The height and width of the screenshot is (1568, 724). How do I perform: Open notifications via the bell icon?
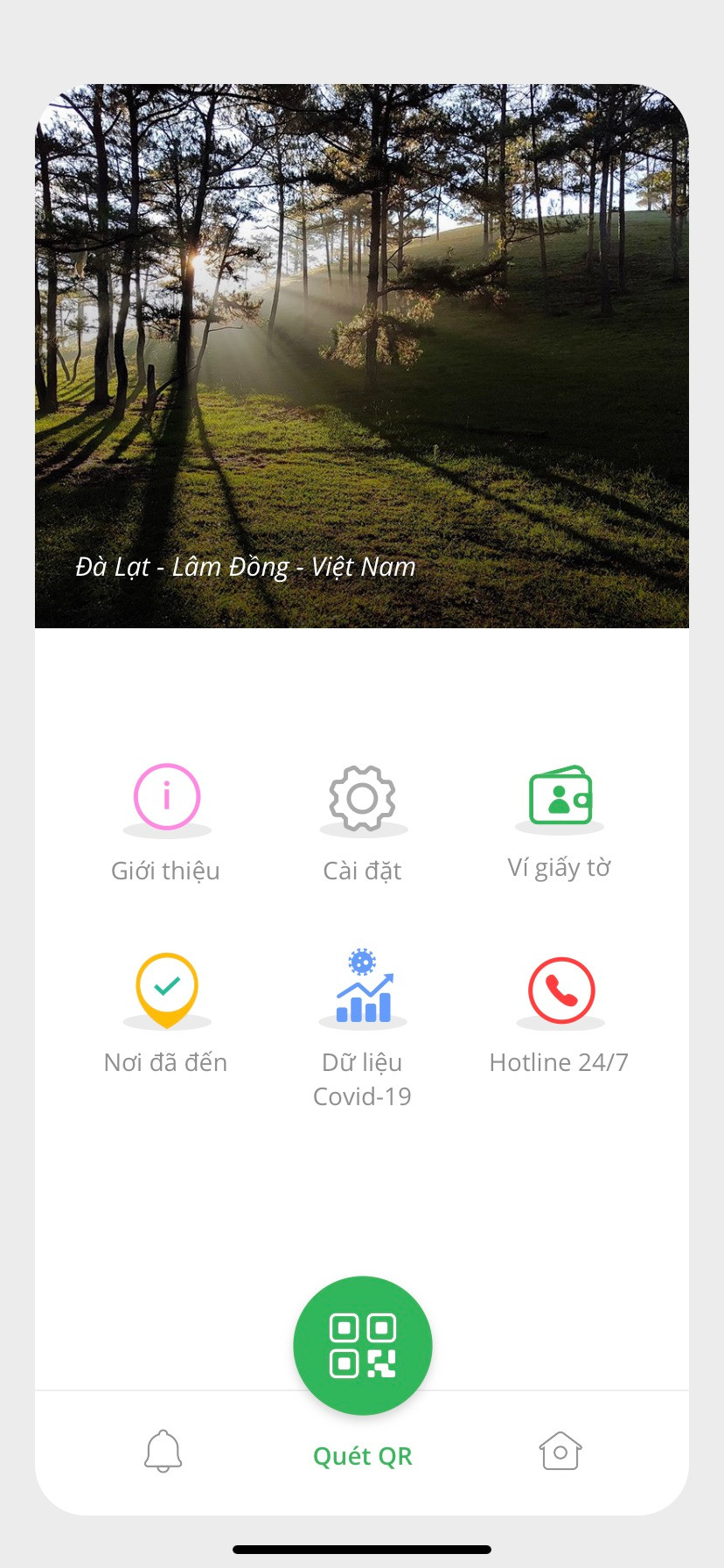click(x=163, y=1451)
